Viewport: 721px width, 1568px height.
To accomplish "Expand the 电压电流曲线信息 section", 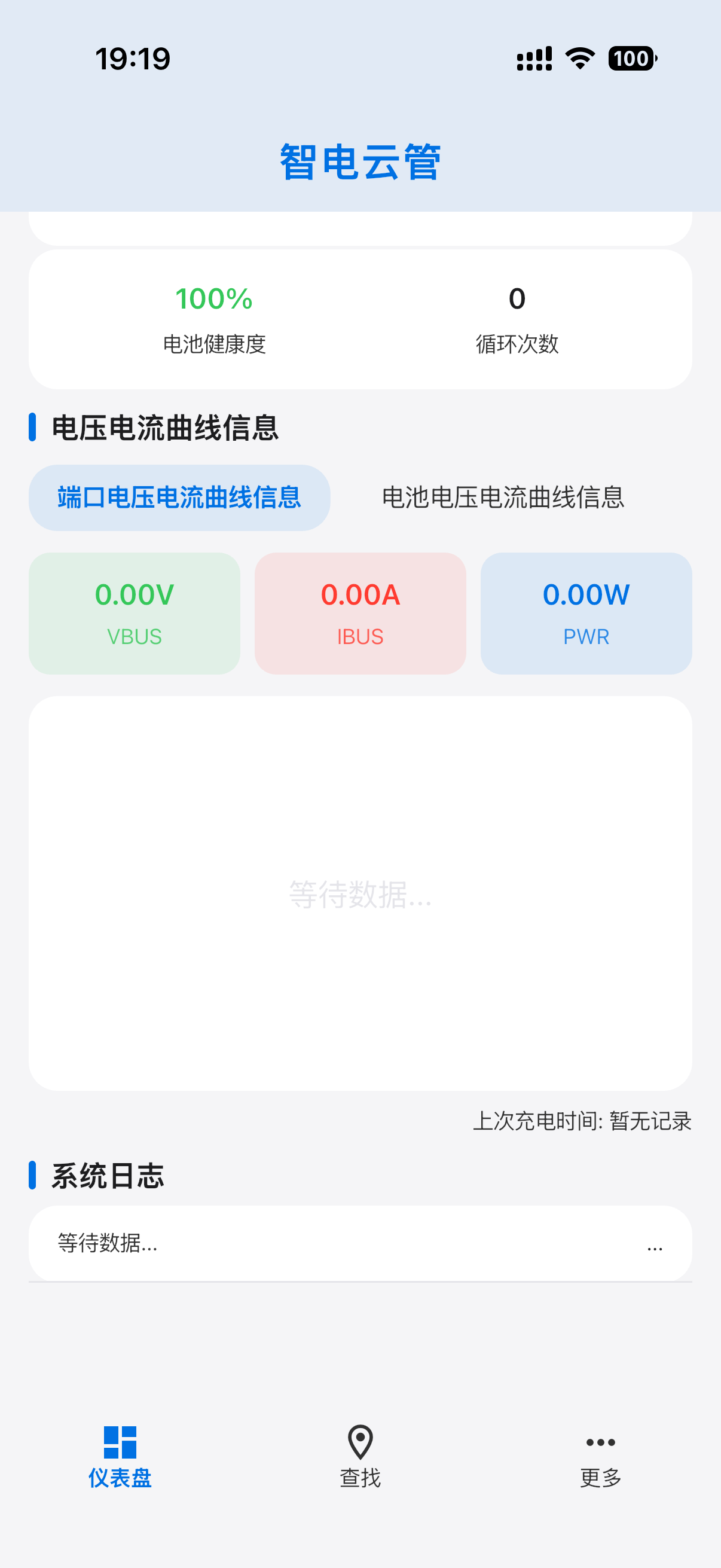I will tap(163, 428).
